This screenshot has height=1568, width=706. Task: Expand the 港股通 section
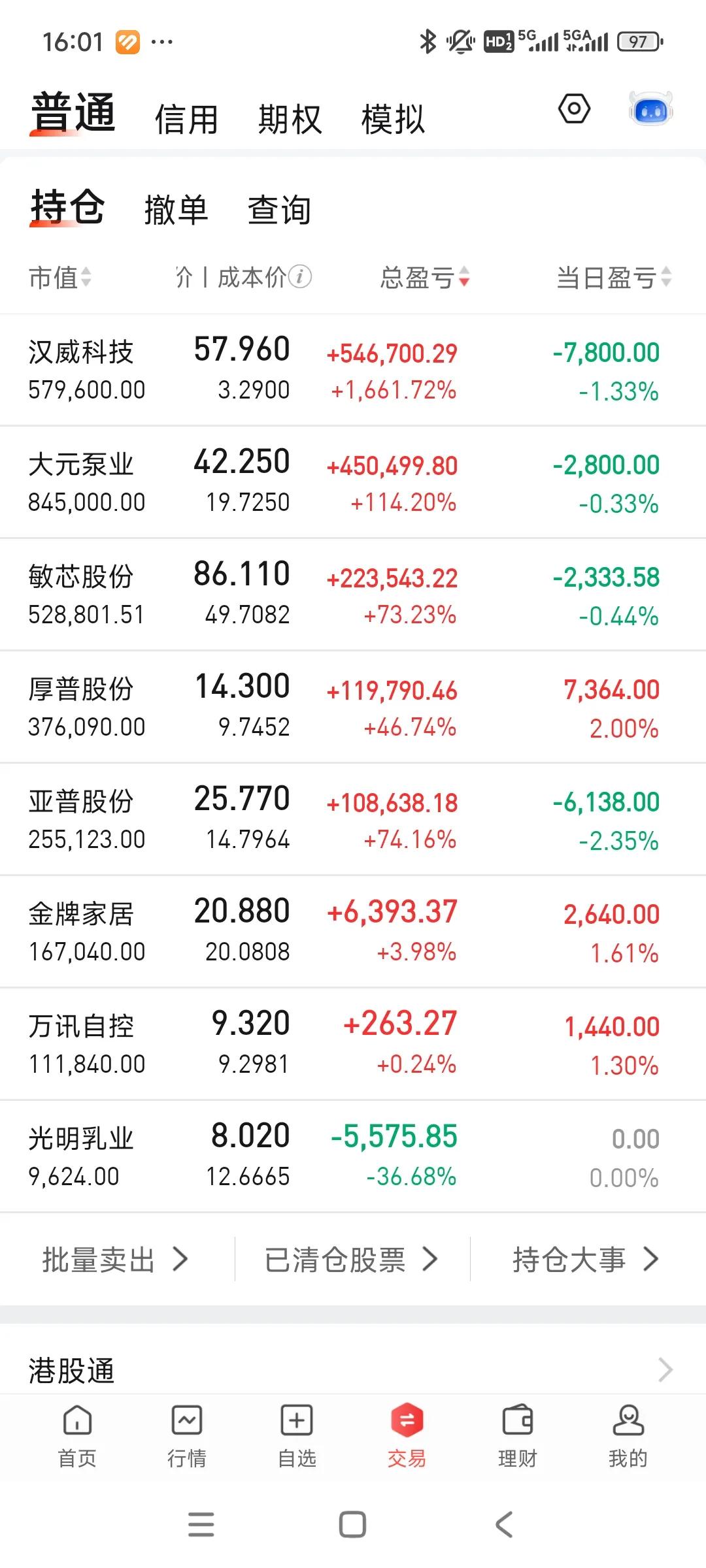[x=353, y=1371]
